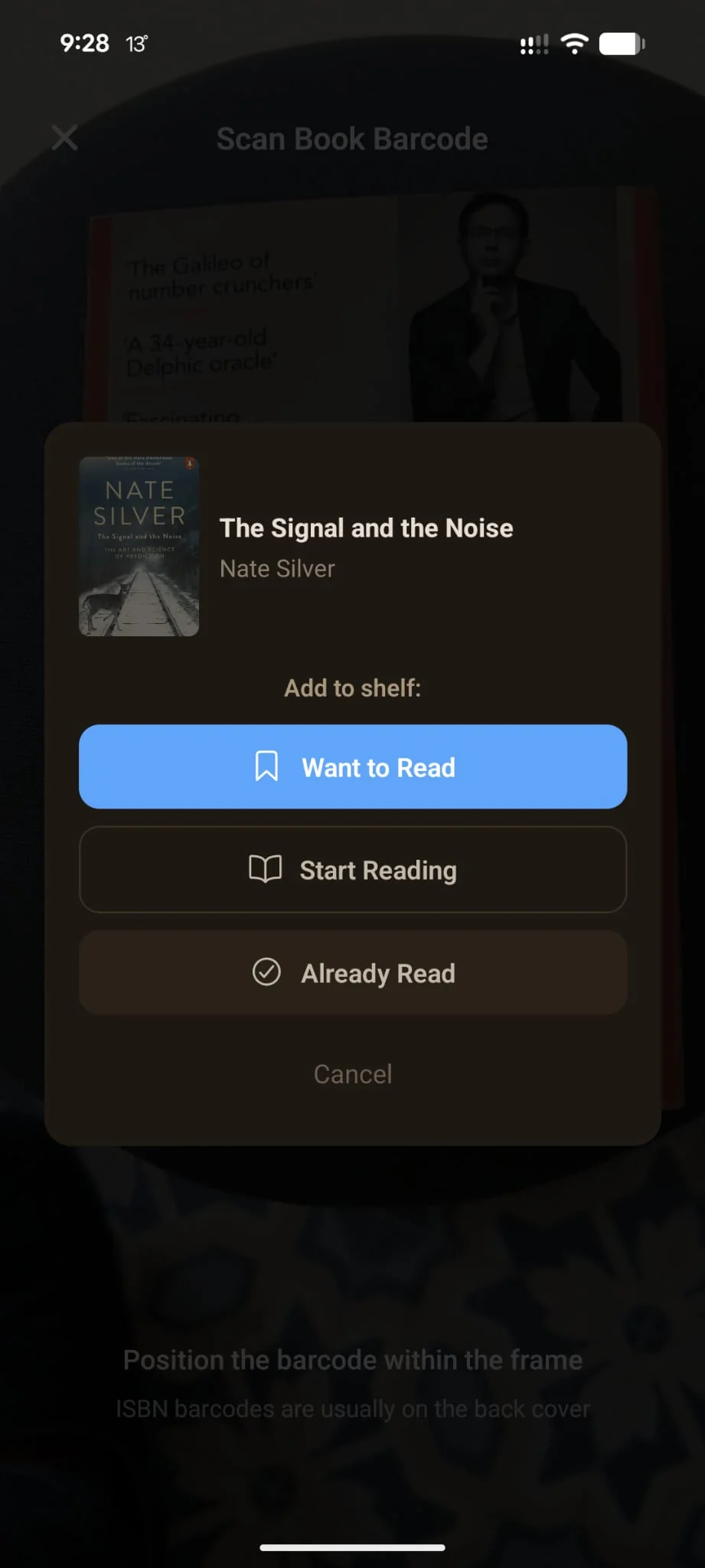Viewport: 705px width, 1568px height.
Task: Tap the author name Nate Silver
Action: coord(277,568)
